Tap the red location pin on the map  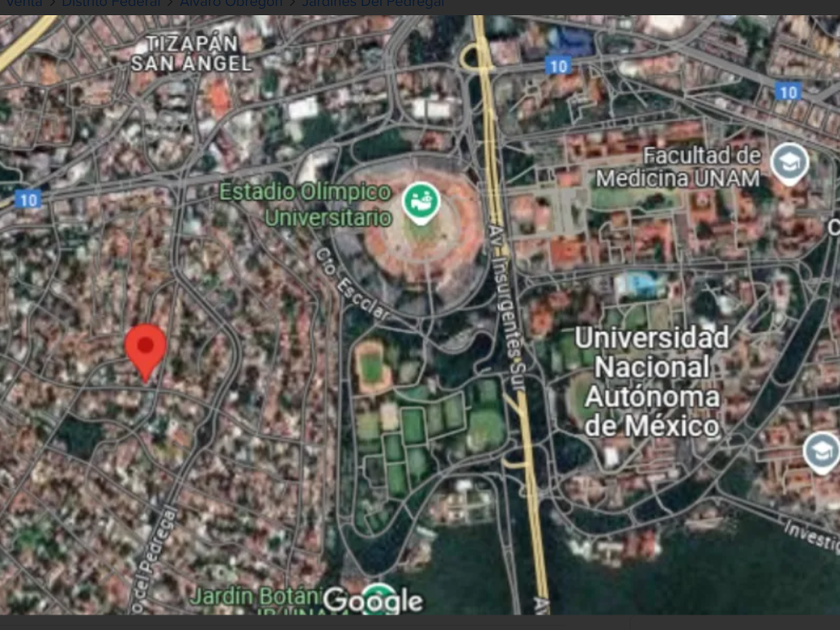(146, 349)
